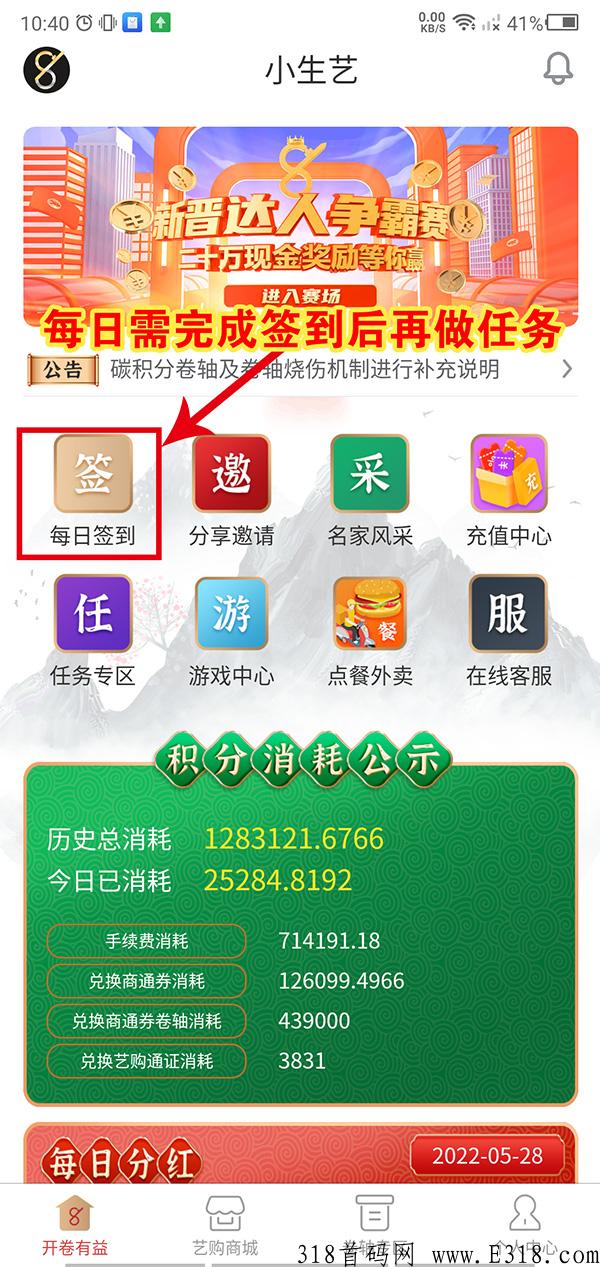The height and width of the screenshot is (1267, 600).
Task: Open 名家风采 section
Action: (x=369, y=490)
